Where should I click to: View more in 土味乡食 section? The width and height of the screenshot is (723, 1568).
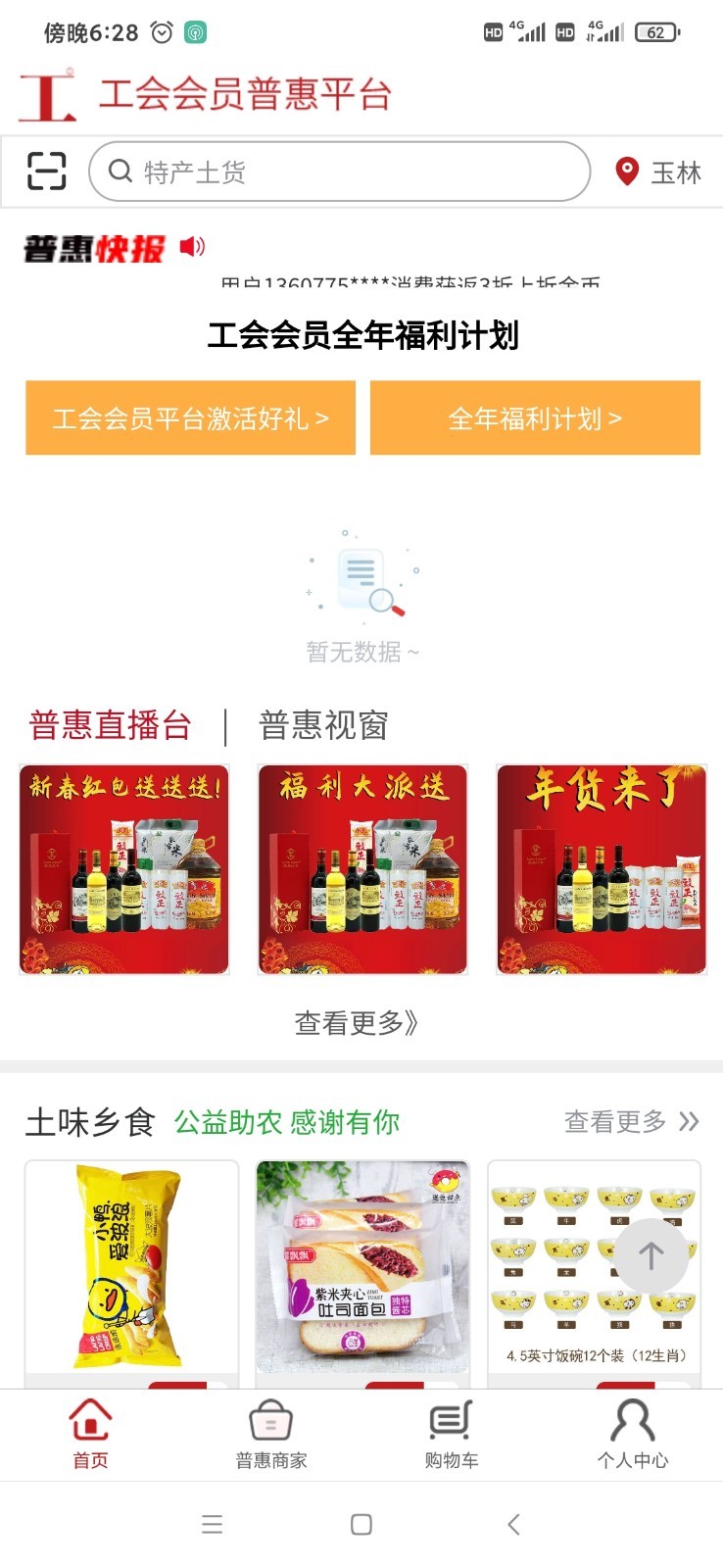click(631, 1121)
